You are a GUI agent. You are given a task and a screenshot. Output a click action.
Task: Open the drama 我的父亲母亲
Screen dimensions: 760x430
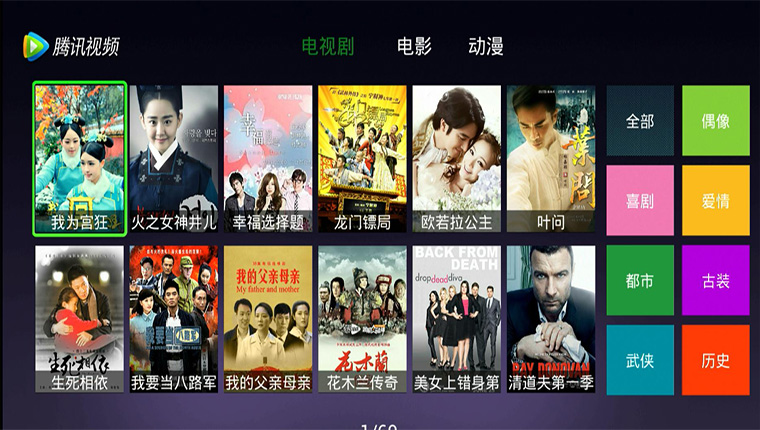267,319
